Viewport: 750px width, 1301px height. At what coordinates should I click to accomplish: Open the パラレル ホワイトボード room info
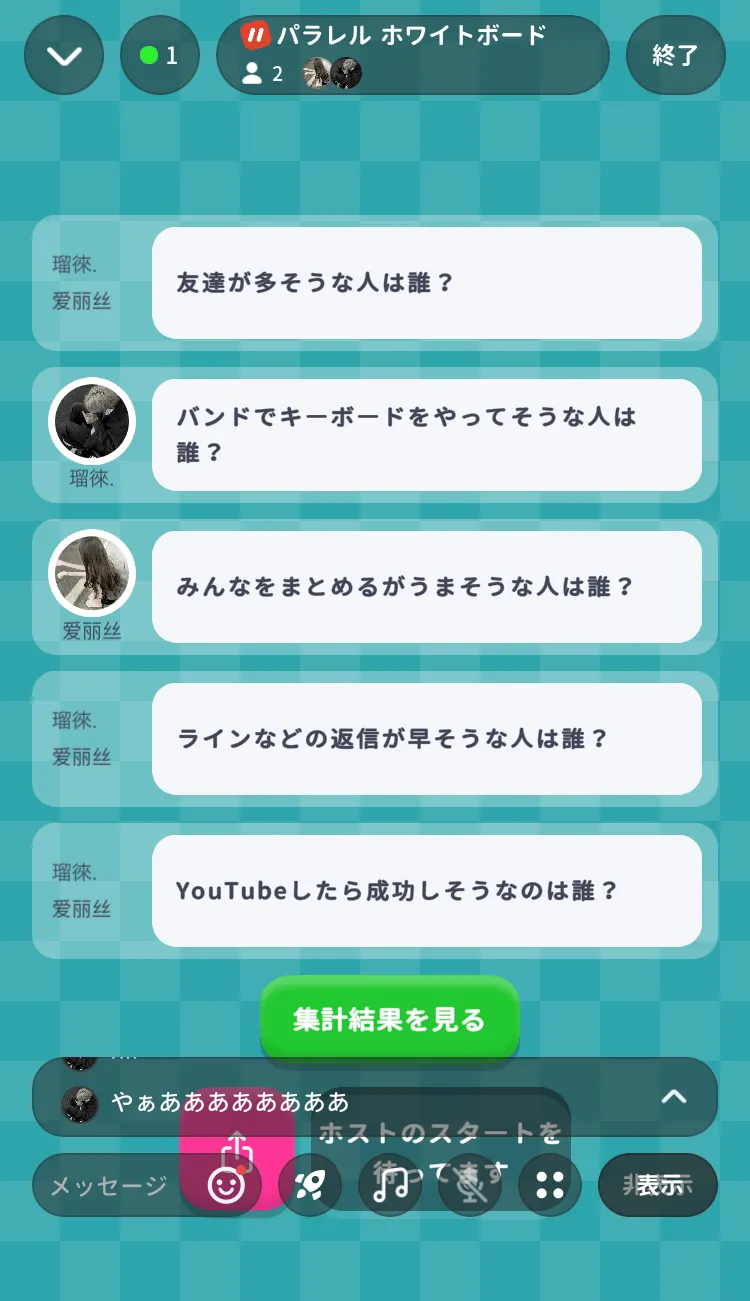413,55
